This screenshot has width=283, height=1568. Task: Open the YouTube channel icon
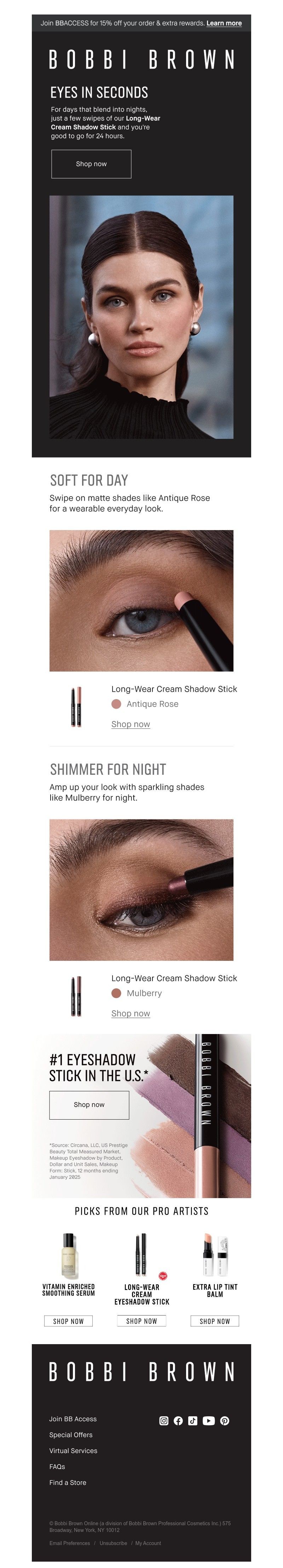[209, 1421]
